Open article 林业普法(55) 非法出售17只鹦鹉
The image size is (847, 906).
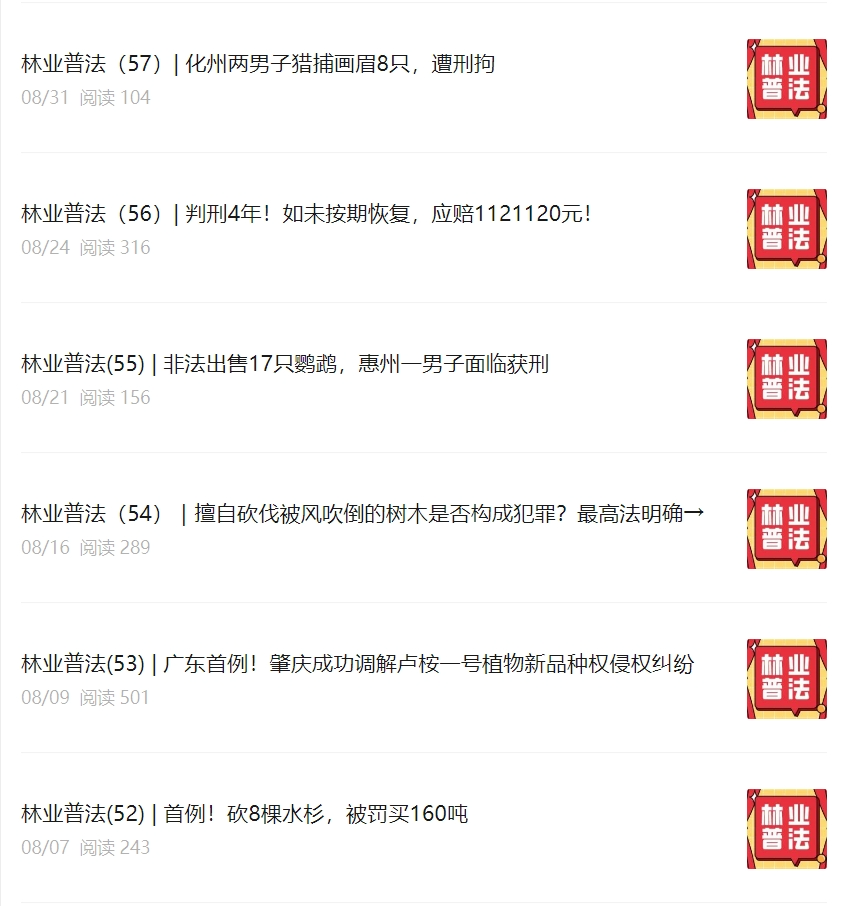pos(285,365)
